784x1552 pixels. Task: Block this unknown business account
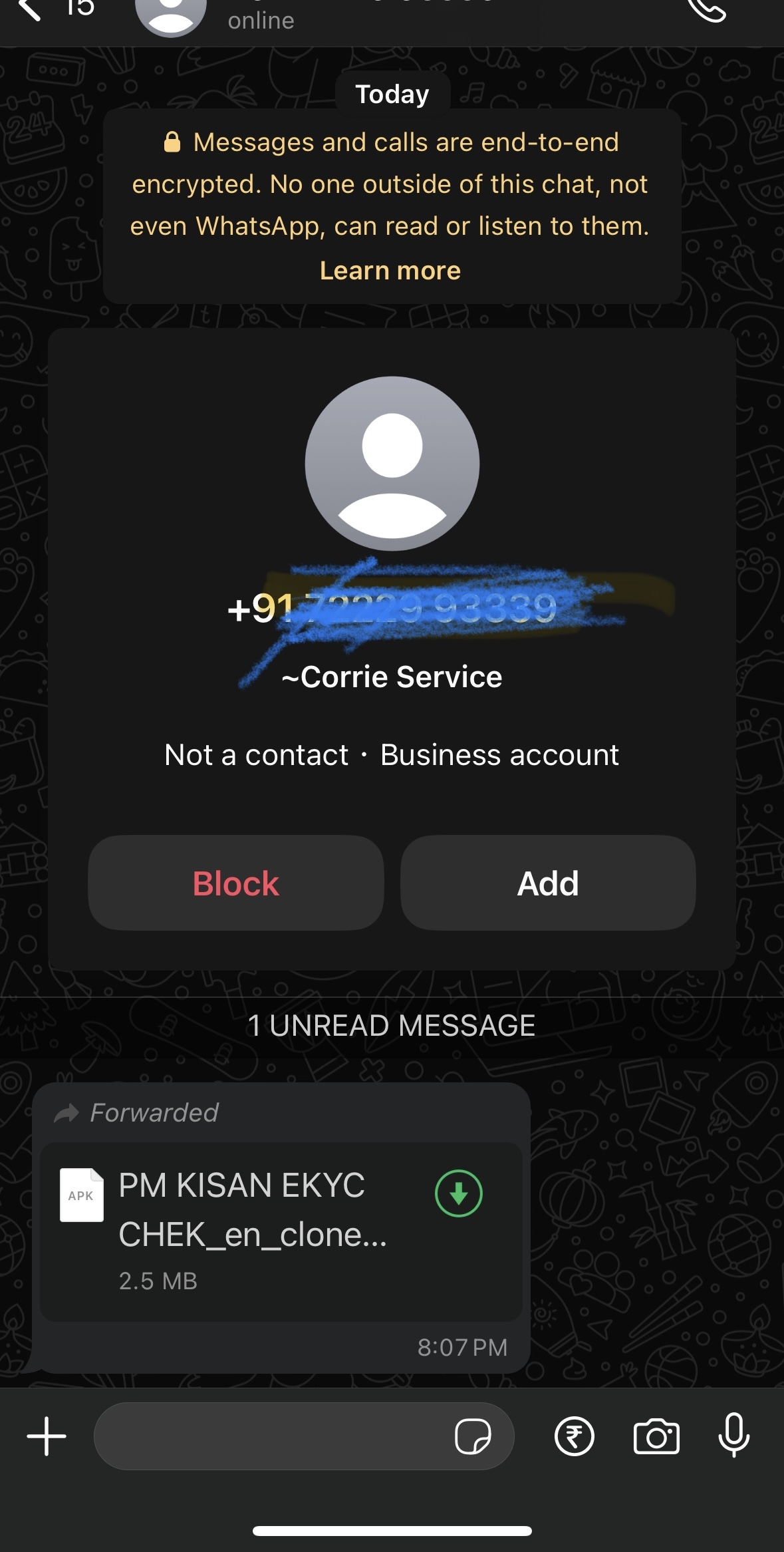[235, 883]
